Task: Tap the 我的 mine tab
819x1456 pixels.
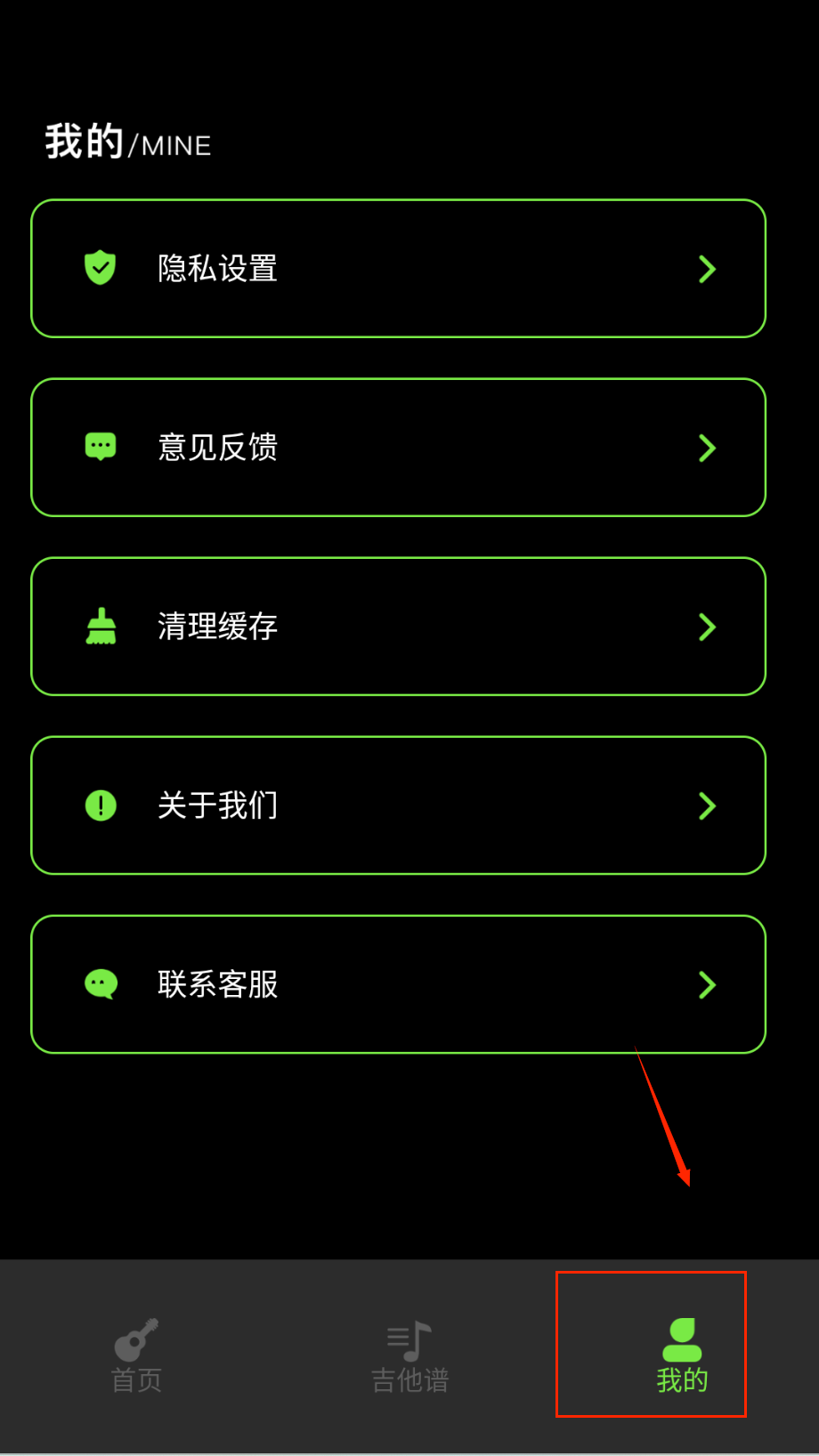Action: point(682,1355)
